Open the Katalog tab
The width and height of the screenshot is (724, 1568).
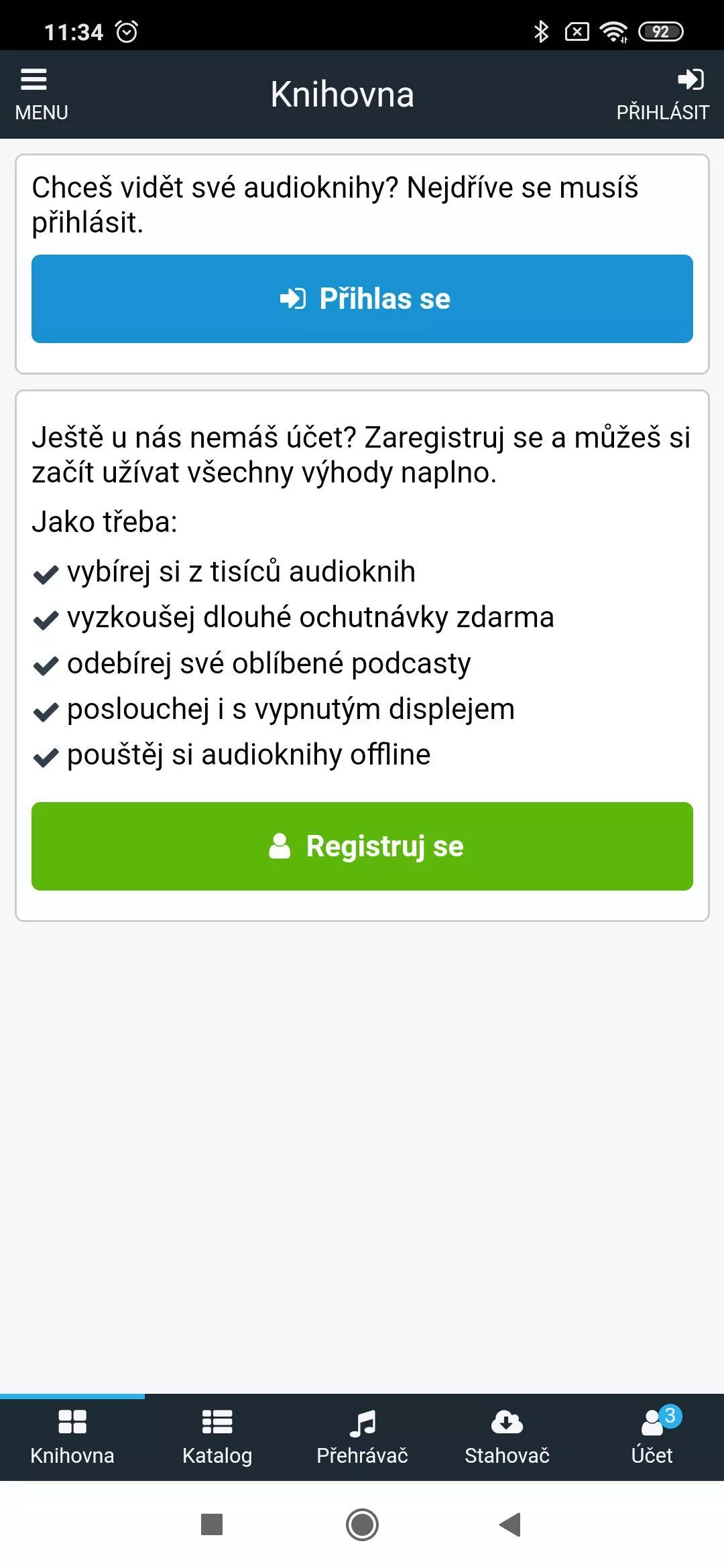point(217,1438)
